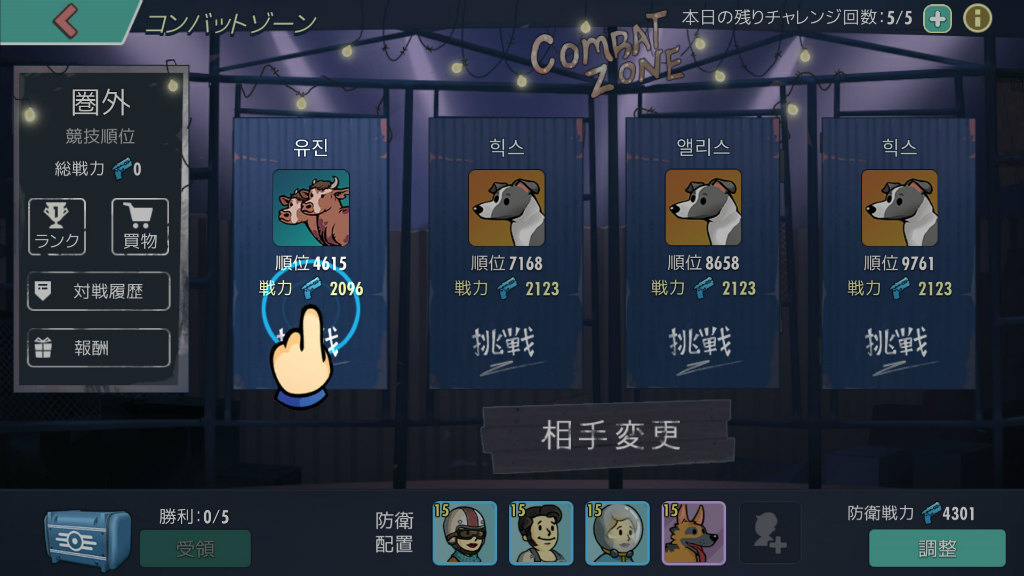1024x576 pixels.
Task: Go back with the top-left arrow
Action: tap(65, 20)
